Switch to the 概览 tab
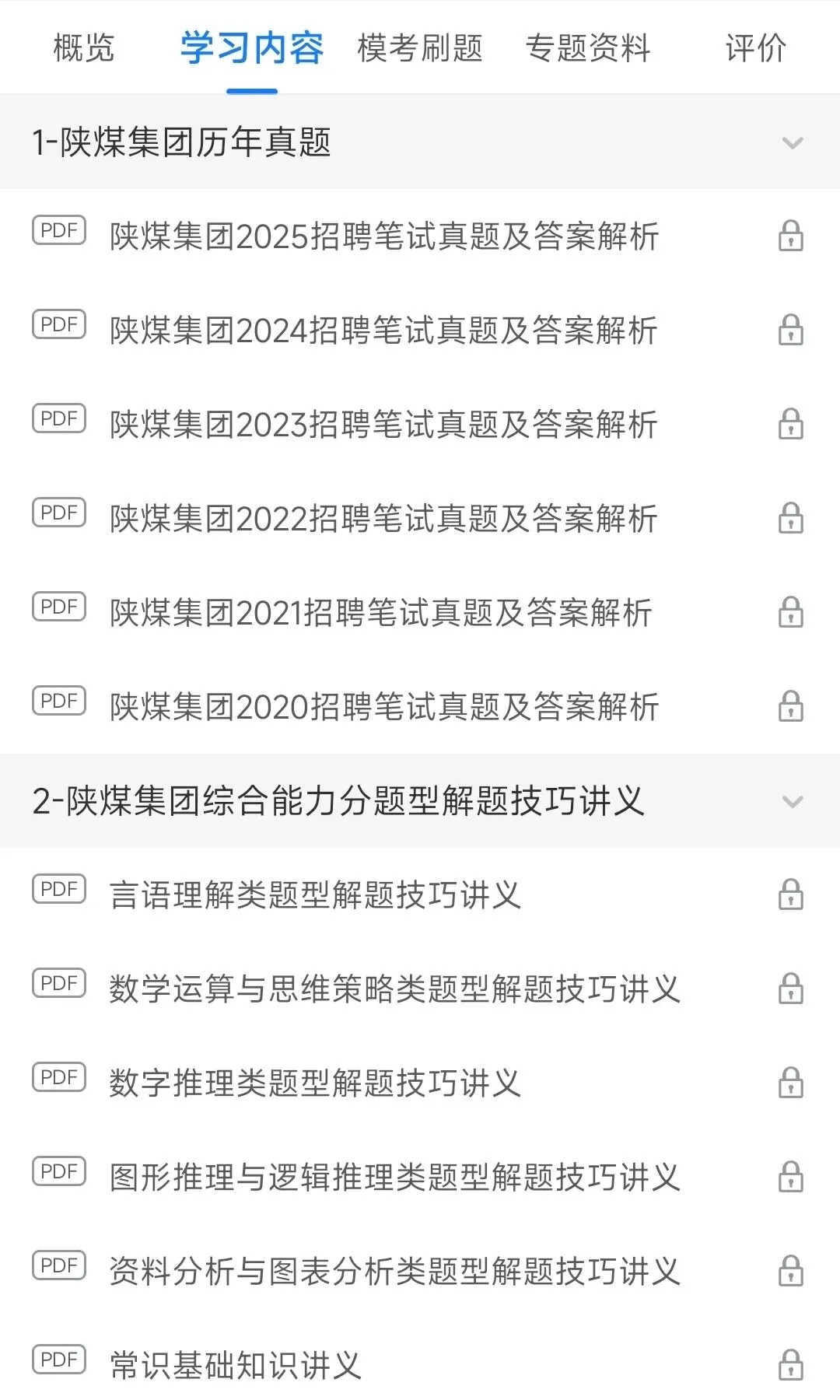Image resolution: width=840 pixels, height=1400 pixels. (84, 48)
